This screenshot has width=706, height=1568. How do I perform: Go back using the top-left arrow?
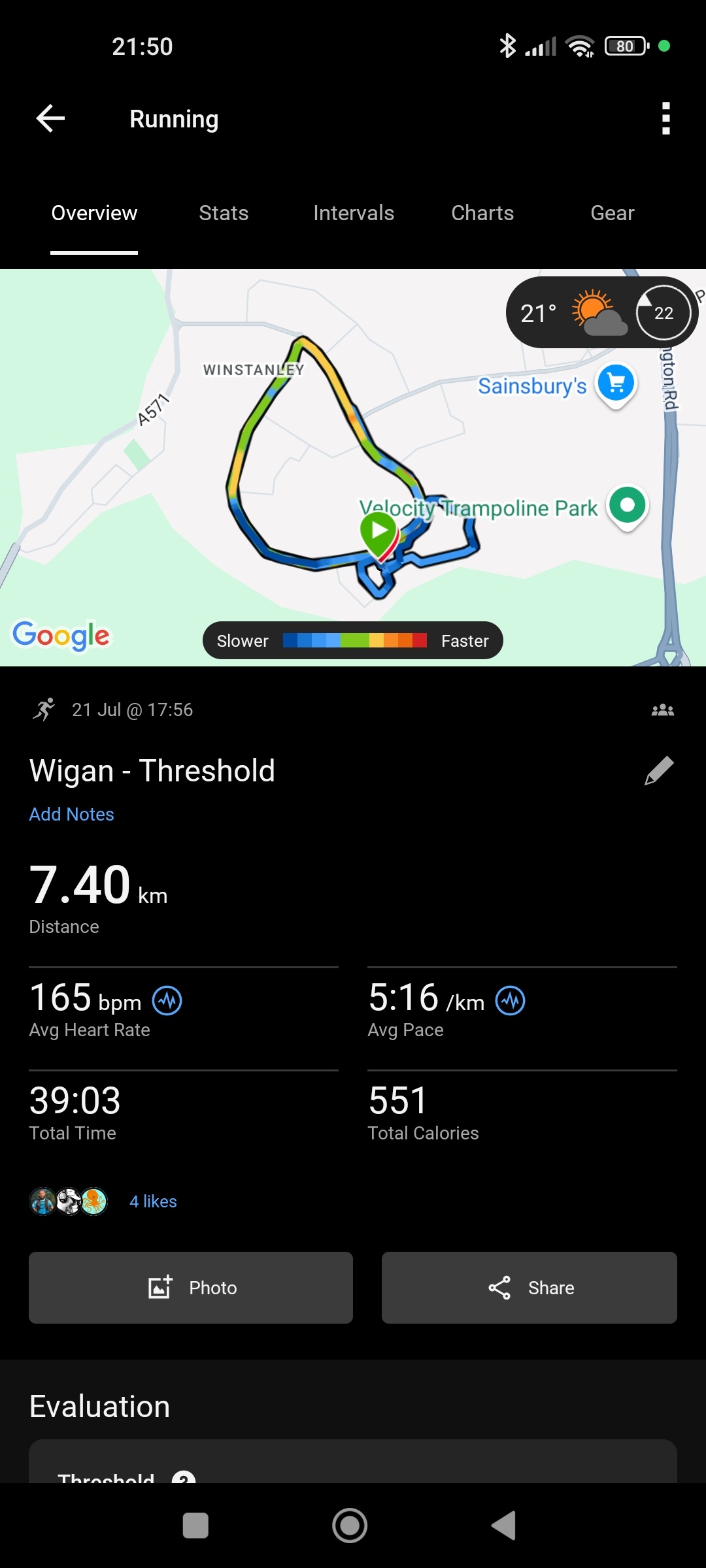[50, 118]
